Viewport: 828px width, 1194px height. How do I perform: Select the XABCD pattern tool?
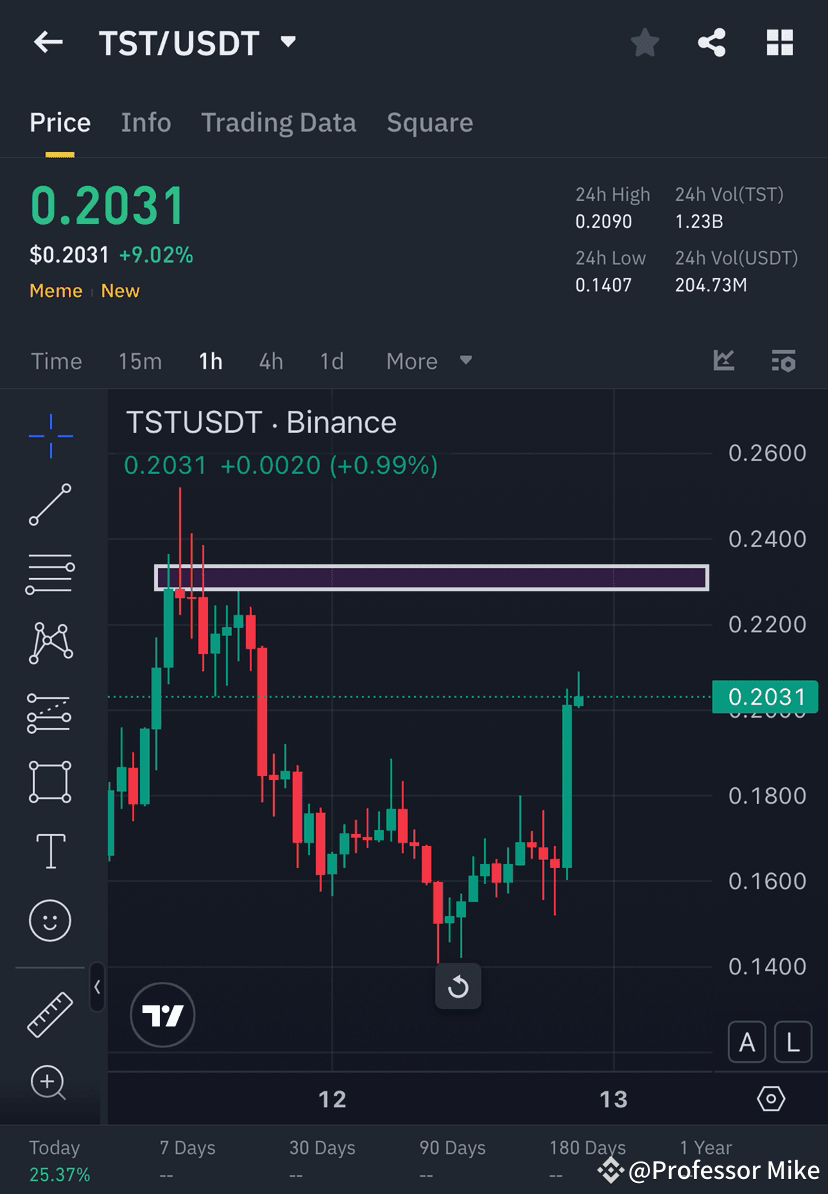click(x=50, y=643)
